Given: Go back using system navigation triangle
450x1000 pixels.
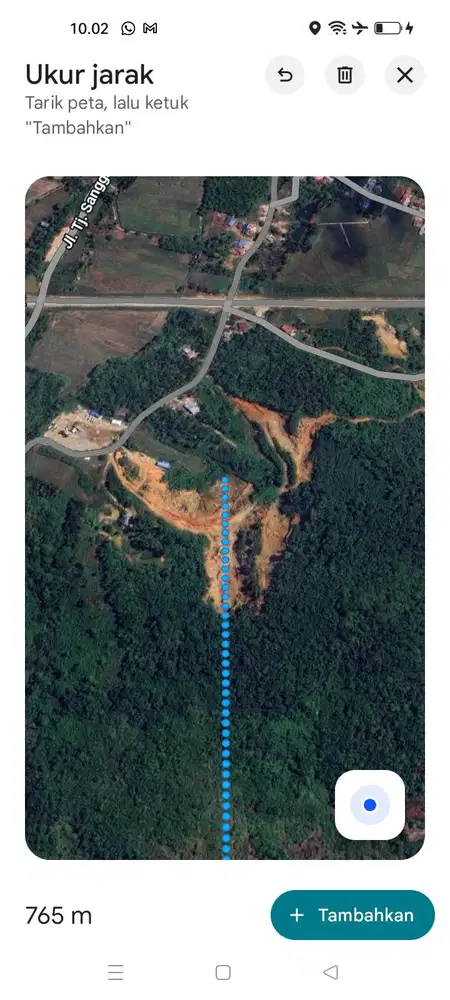Looking at the screenshot, I should click(330, 972).
